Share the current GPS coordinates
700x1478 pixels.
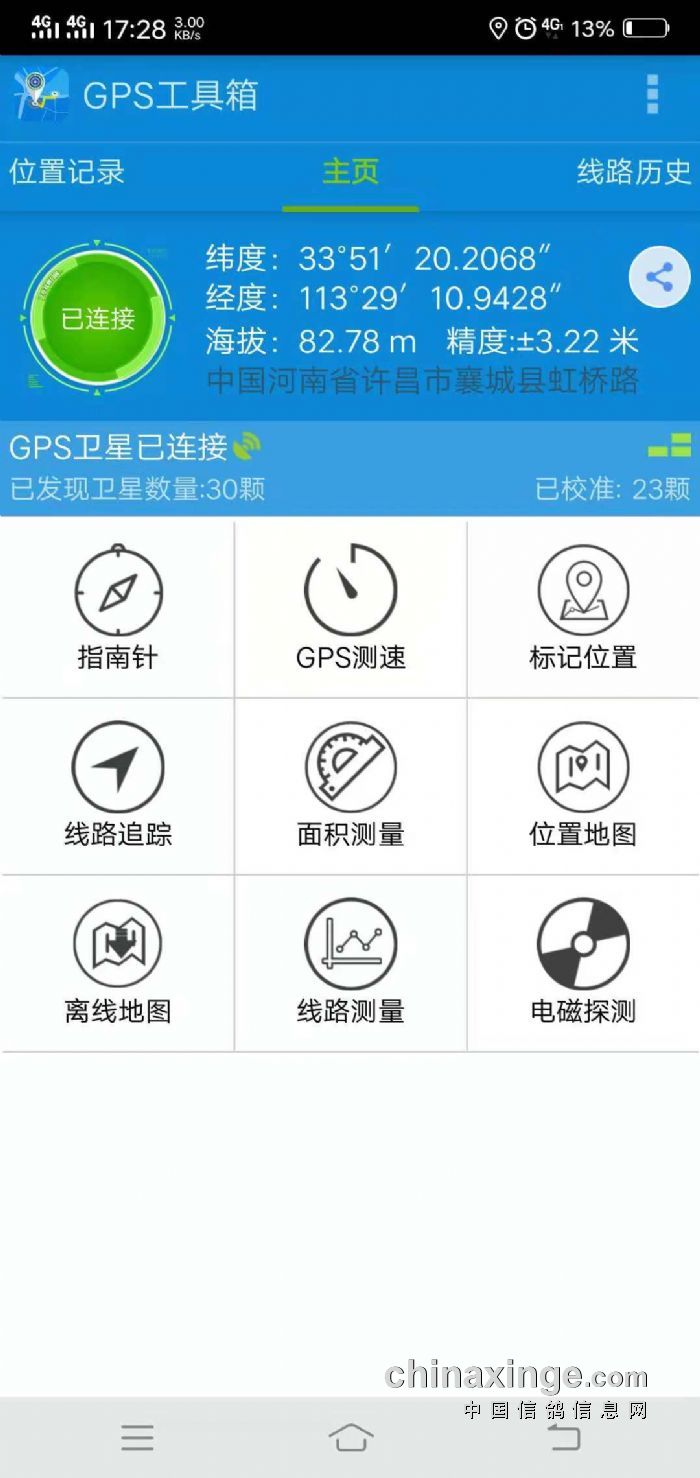(659, 277)
